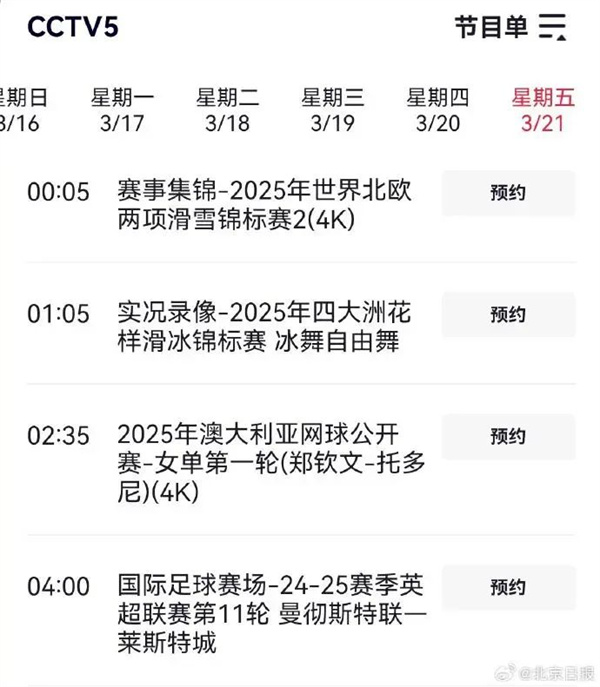Set 预约 for the 04:00 英超联赛 match
The height and width of the screenshot is (687, 600).
pyautogui.click(x=507, y=587)
